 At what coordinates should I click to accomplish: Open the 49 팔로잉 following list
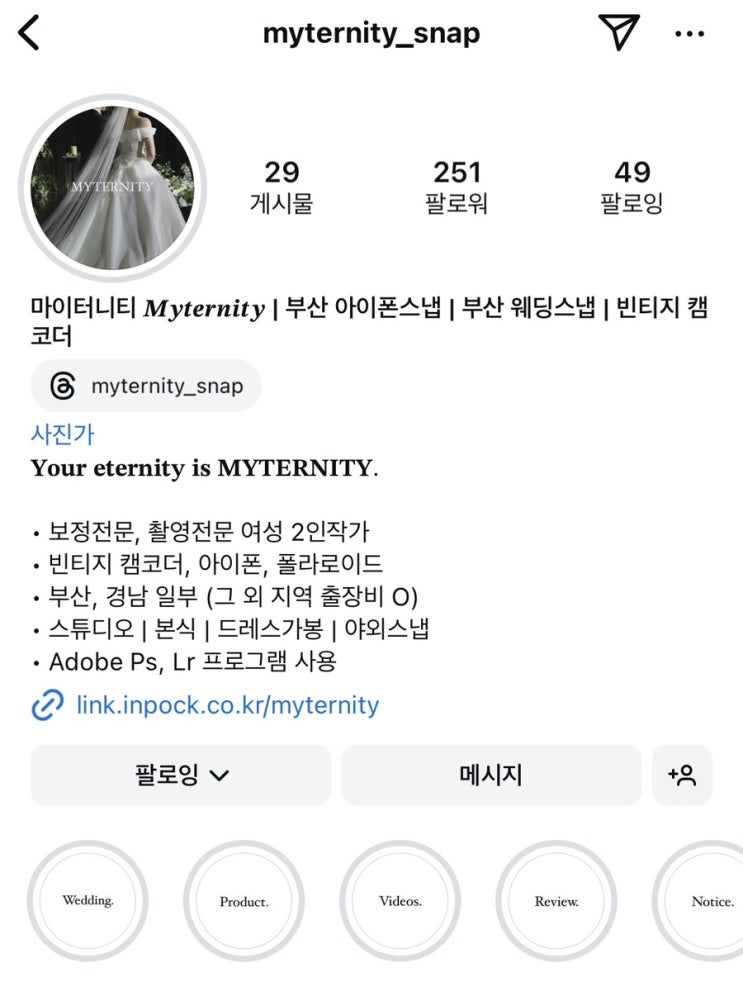pos(632,187)
